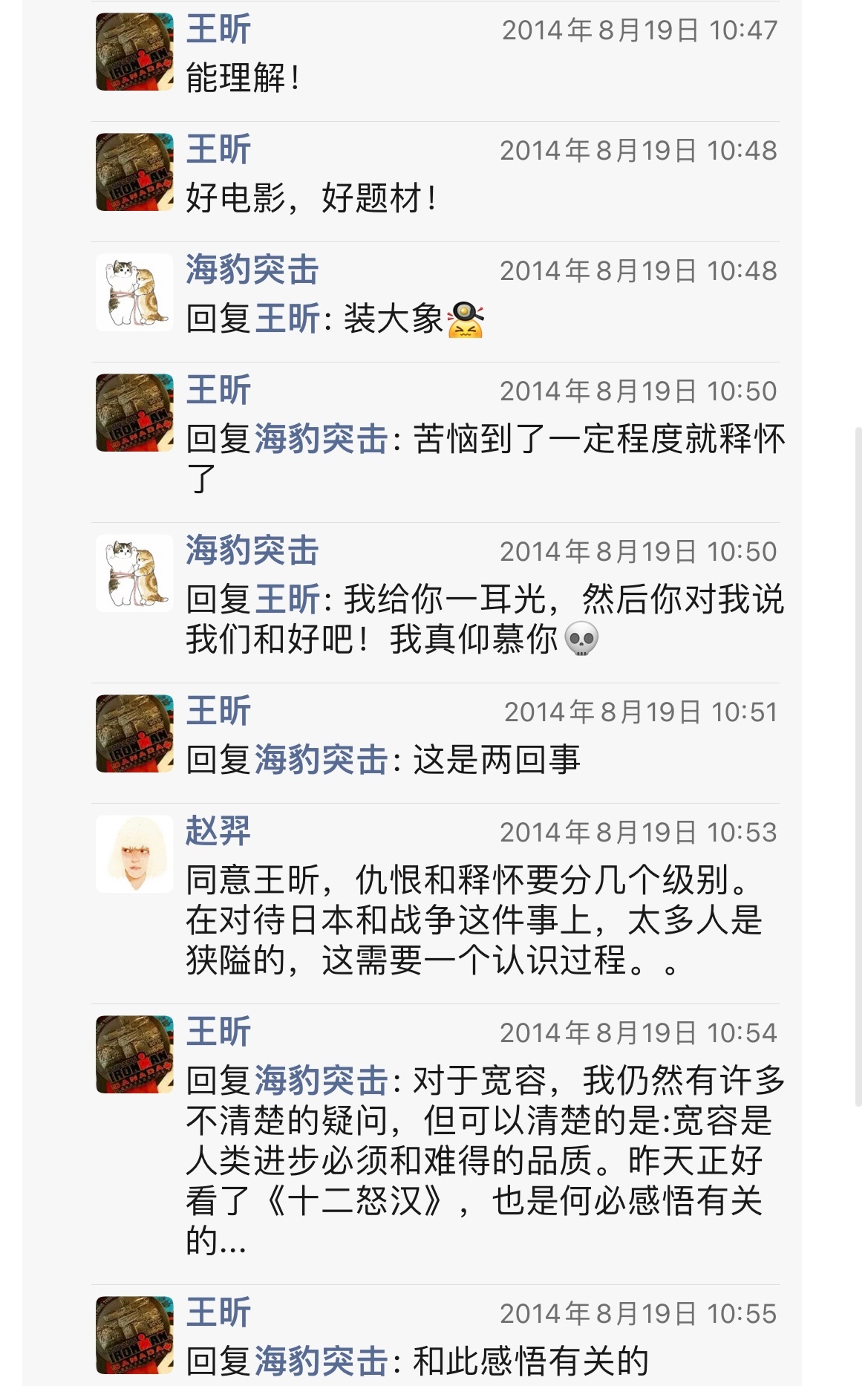Open 海豹突击 mention in the "对于宽容" comment
Image resolution: width=868 pixels, height=1386 pixels.
[x=322, y=1081]
